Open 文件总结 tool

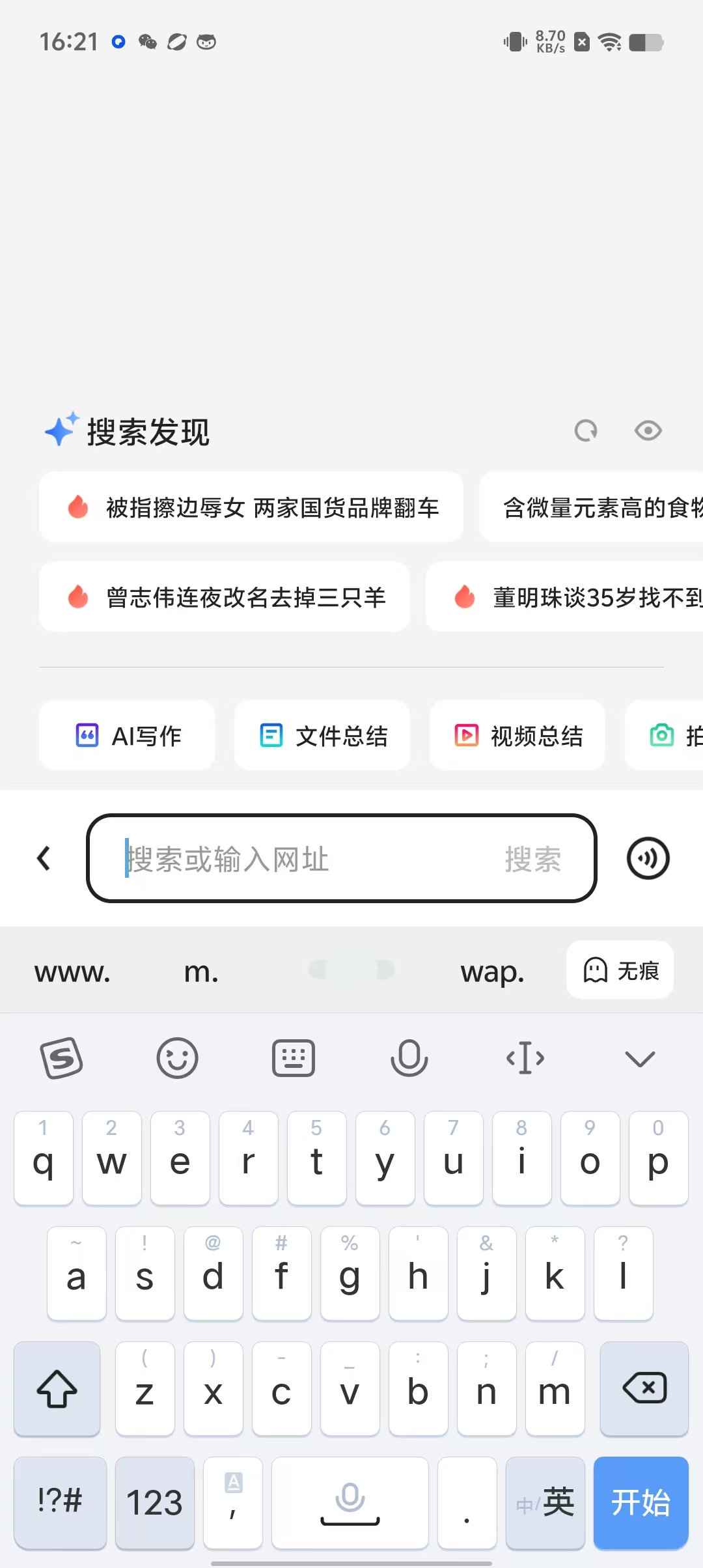click(322, 736)
